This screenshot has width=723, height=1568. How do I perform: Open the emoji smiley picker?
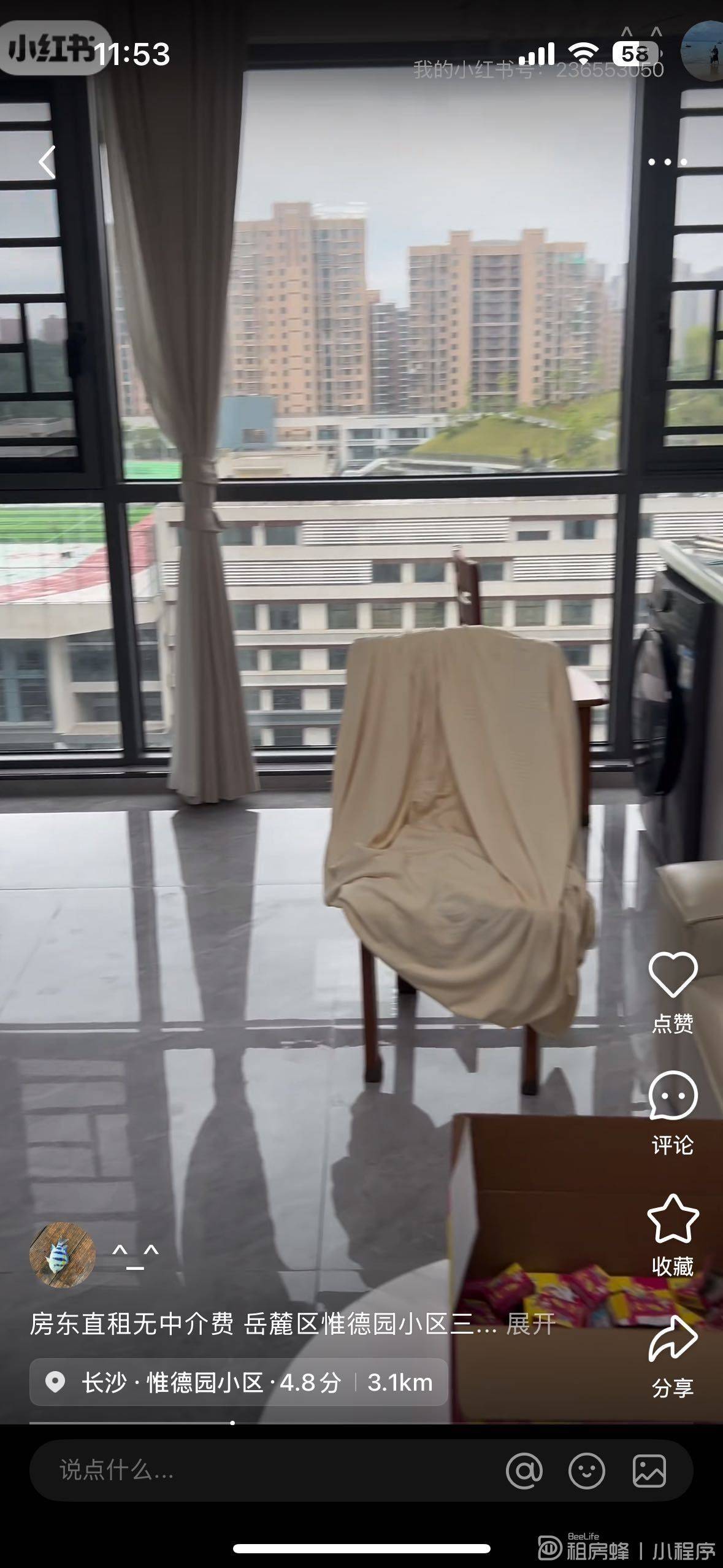click(x=587, y=1470)
